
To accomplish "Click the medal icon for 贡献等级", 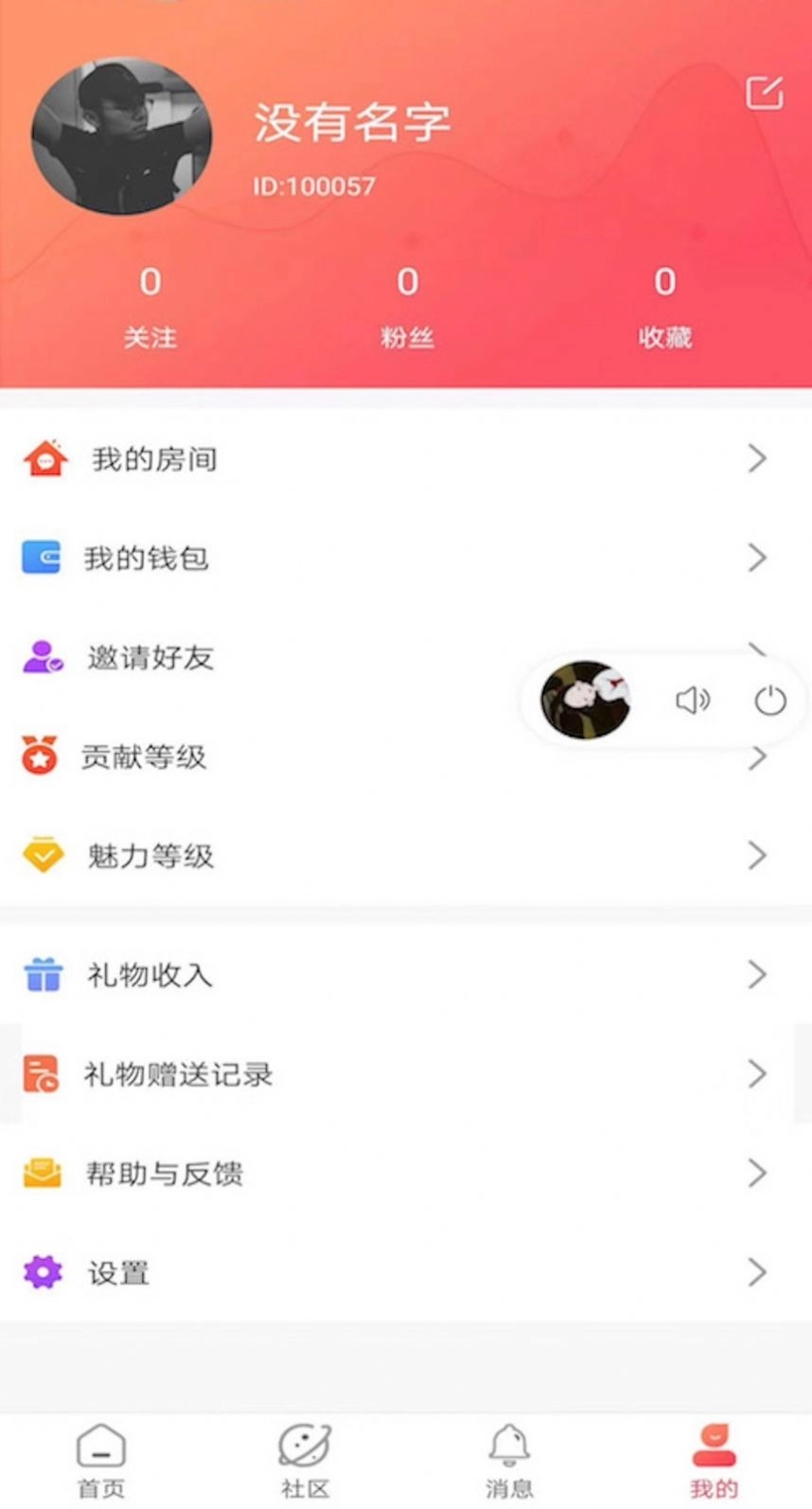I will coord(40,756).
